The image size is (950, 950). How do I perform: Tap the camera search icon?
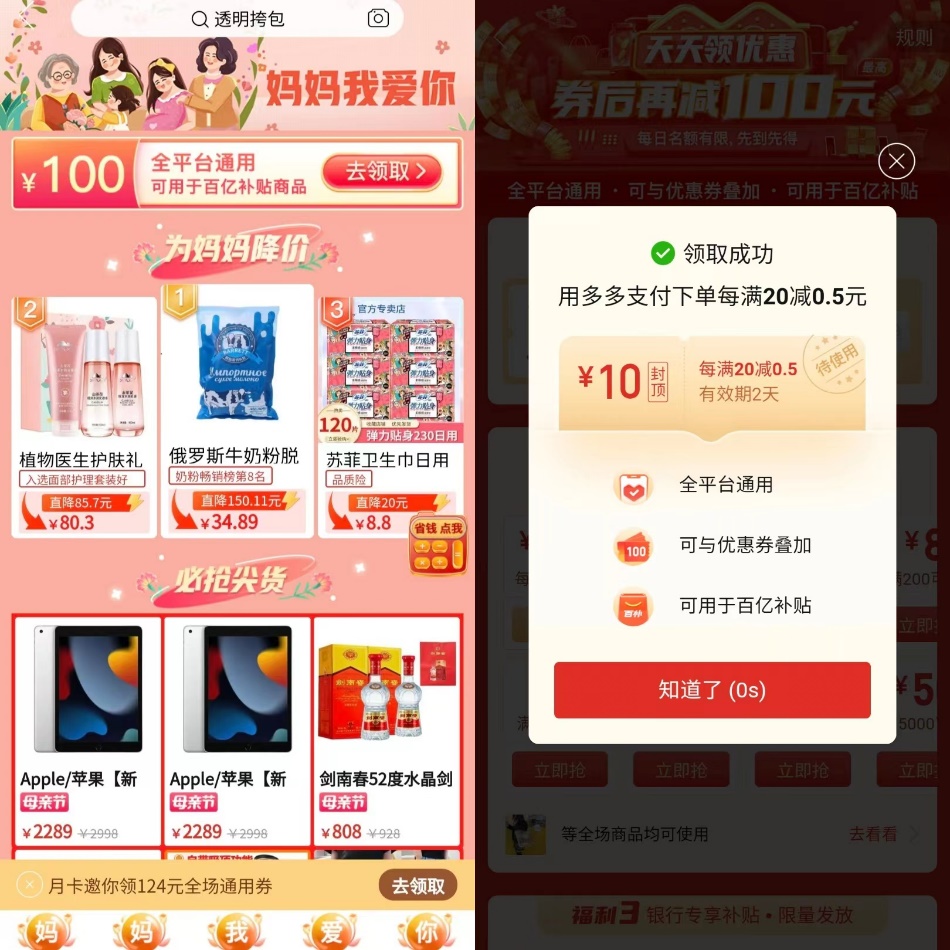pos(378,19)
